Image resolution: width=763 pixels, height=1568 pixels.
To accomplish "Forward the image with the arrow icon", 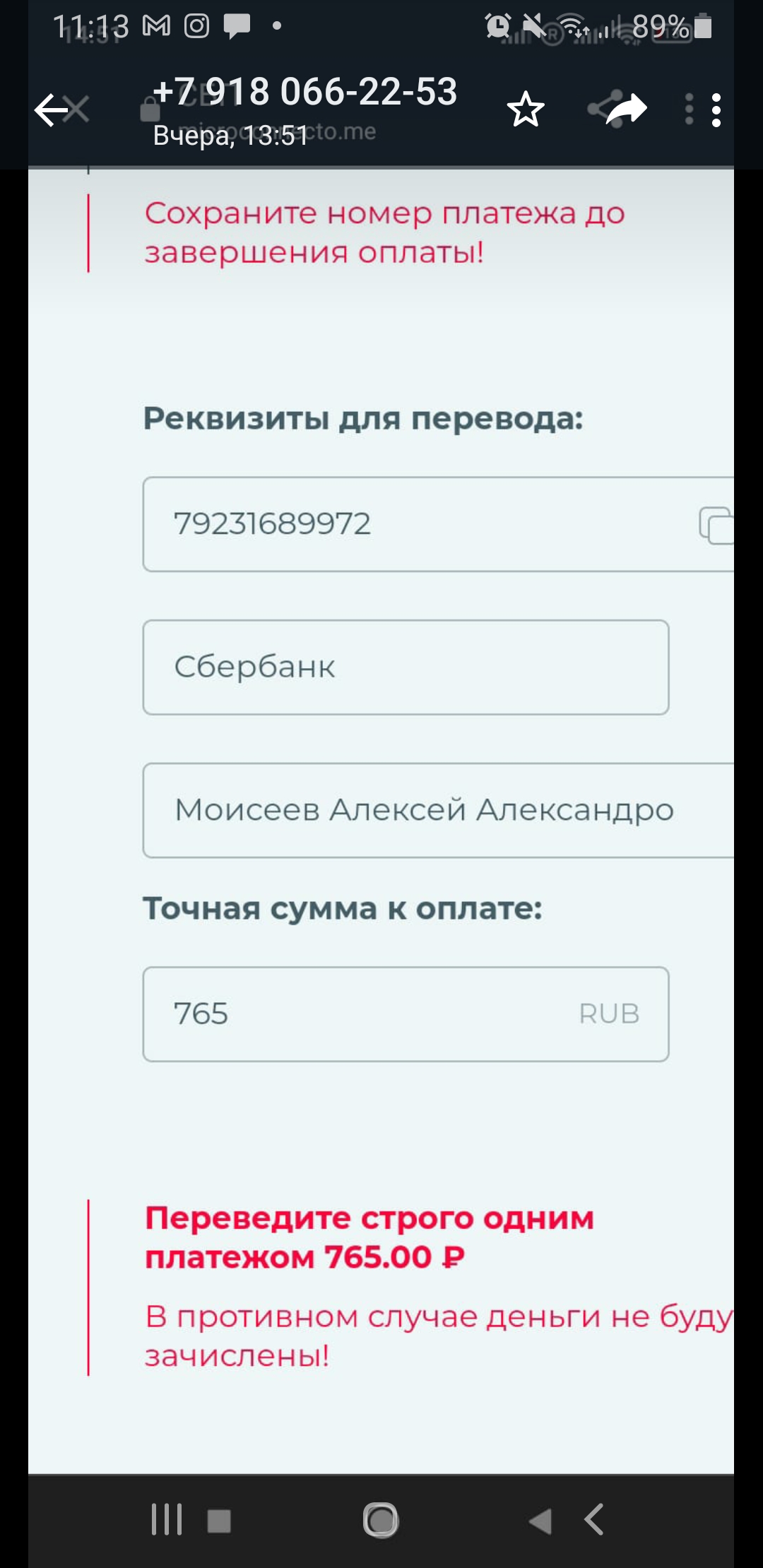I will point(627,109).
